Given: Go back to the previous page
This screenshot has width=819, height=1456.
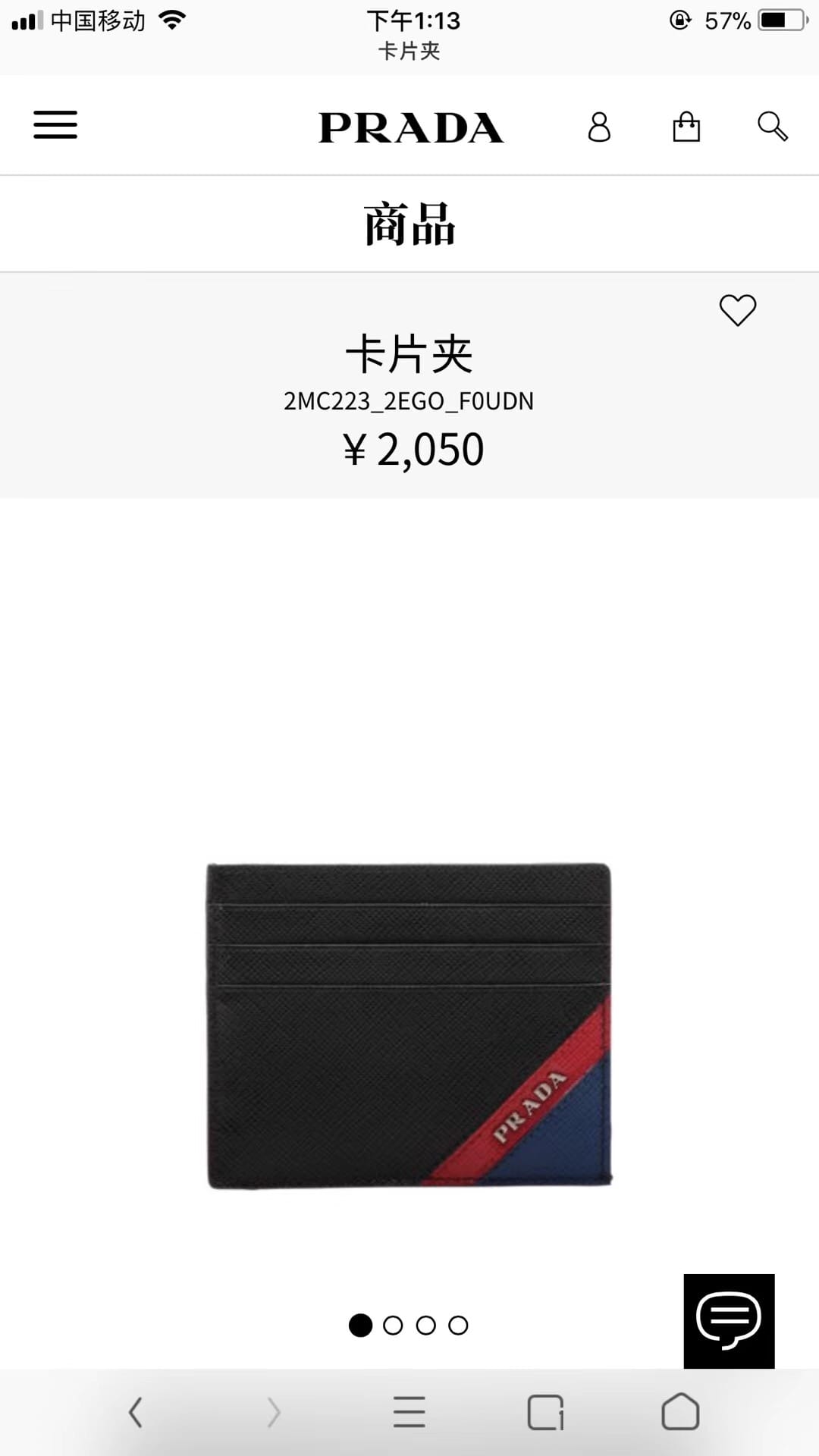Looking at the screenshot, I should pyautogui.click(x=136, y=1412).
